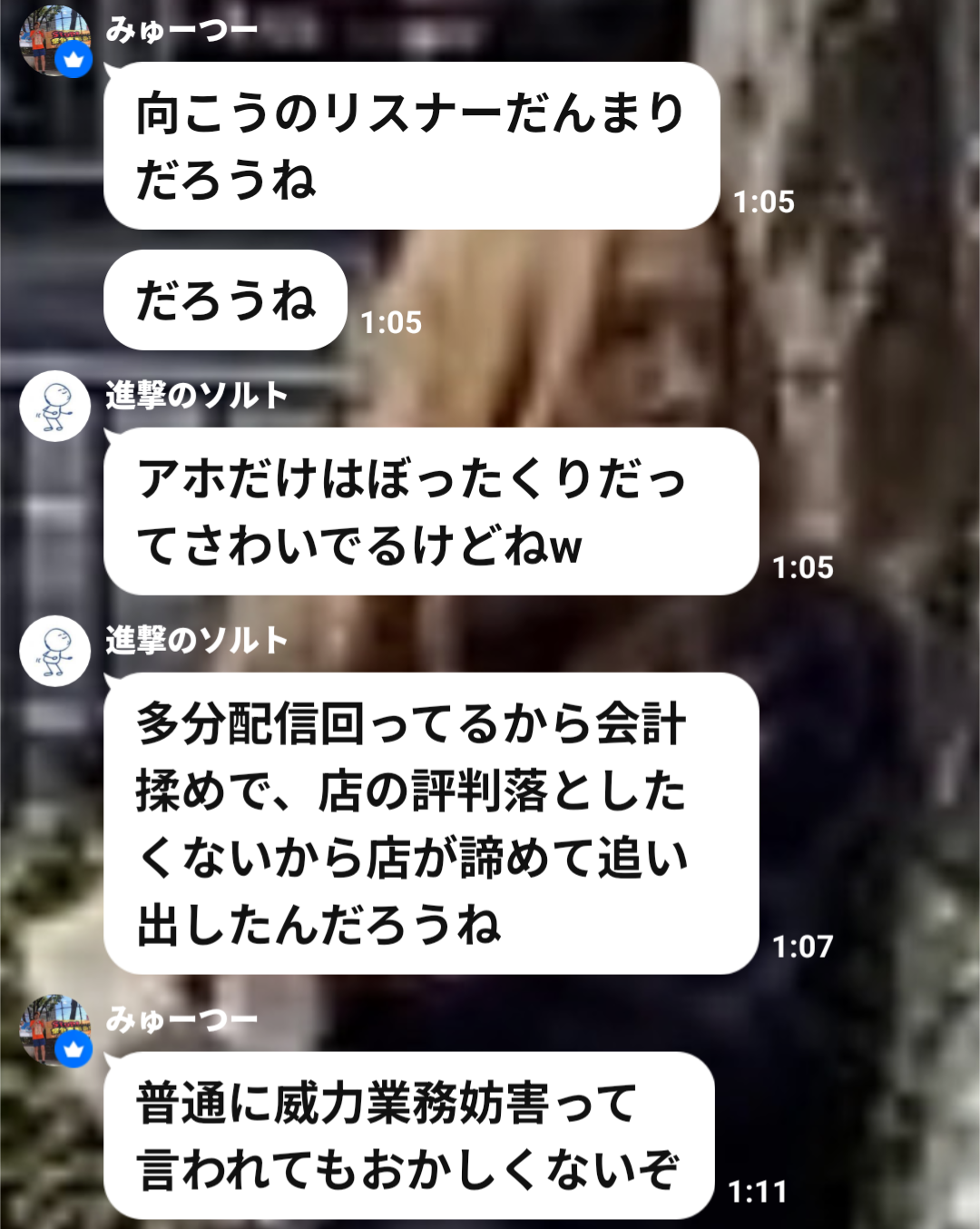Open みゅーつー's avatar beside the 普通に威力業務妨害 message

[x=54, y=1029]
